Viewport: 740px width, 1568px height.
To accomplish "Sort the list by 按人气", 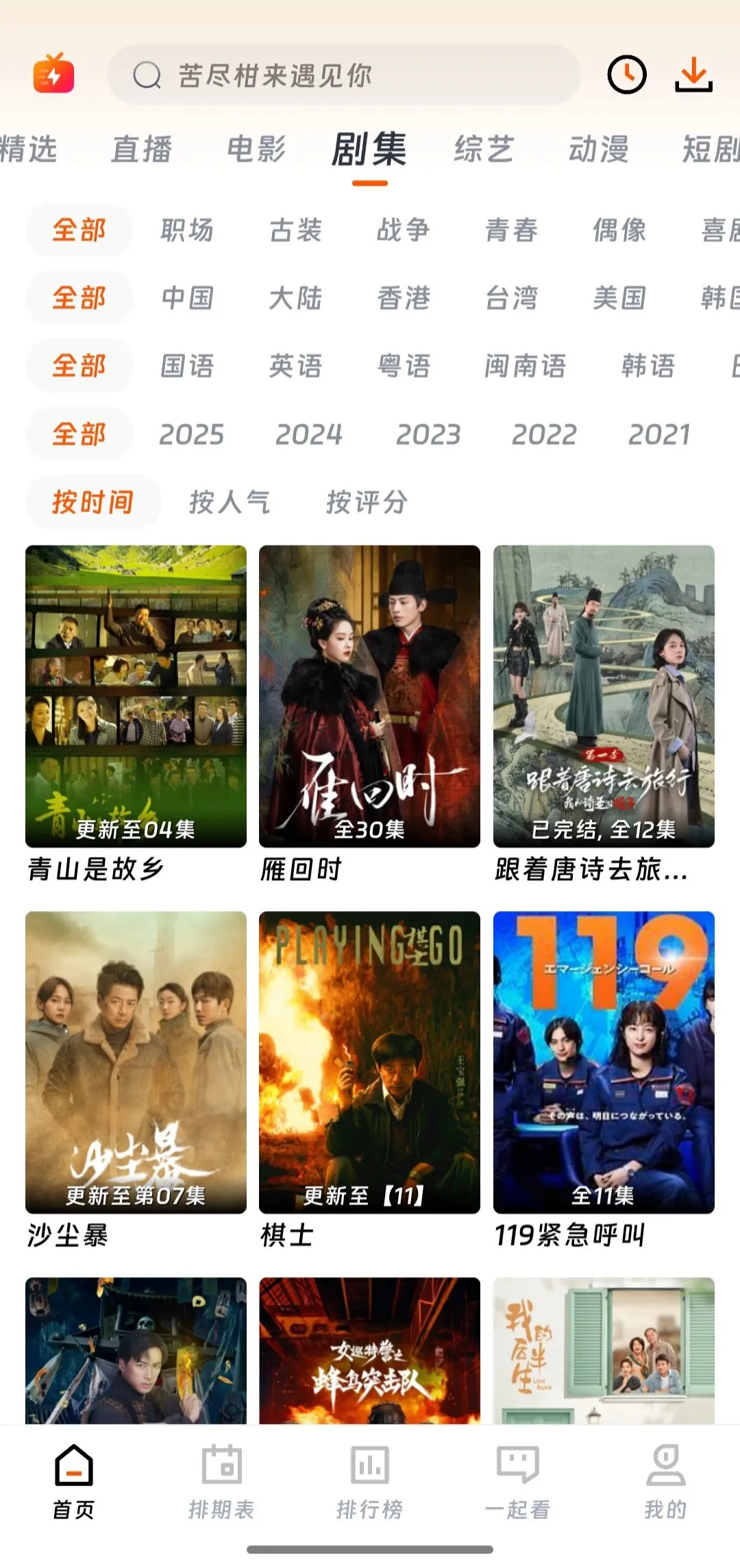I will pyautogui.click(x=230, y=502).
